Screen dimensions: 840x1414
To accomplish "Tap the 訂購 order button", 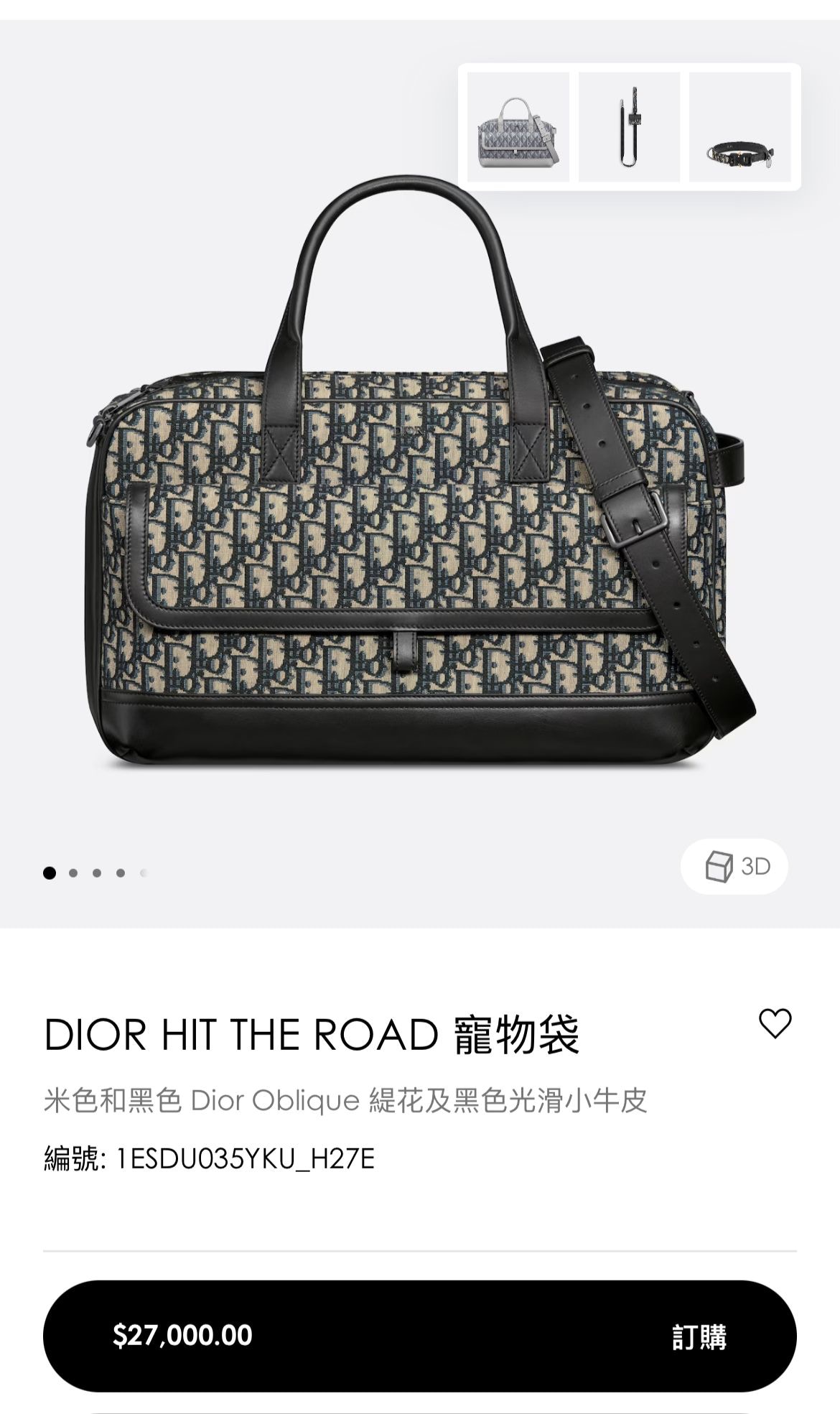I will (x=698, y=1337).
